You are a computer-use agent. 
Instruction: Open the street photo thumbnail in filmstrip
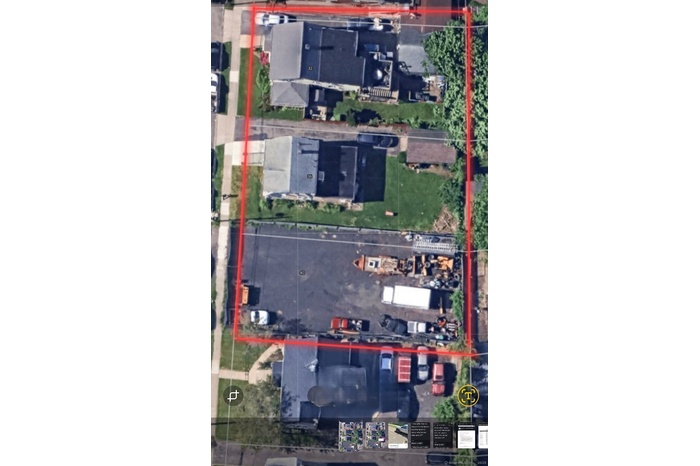pyautogui.click(x=398, y=435)
